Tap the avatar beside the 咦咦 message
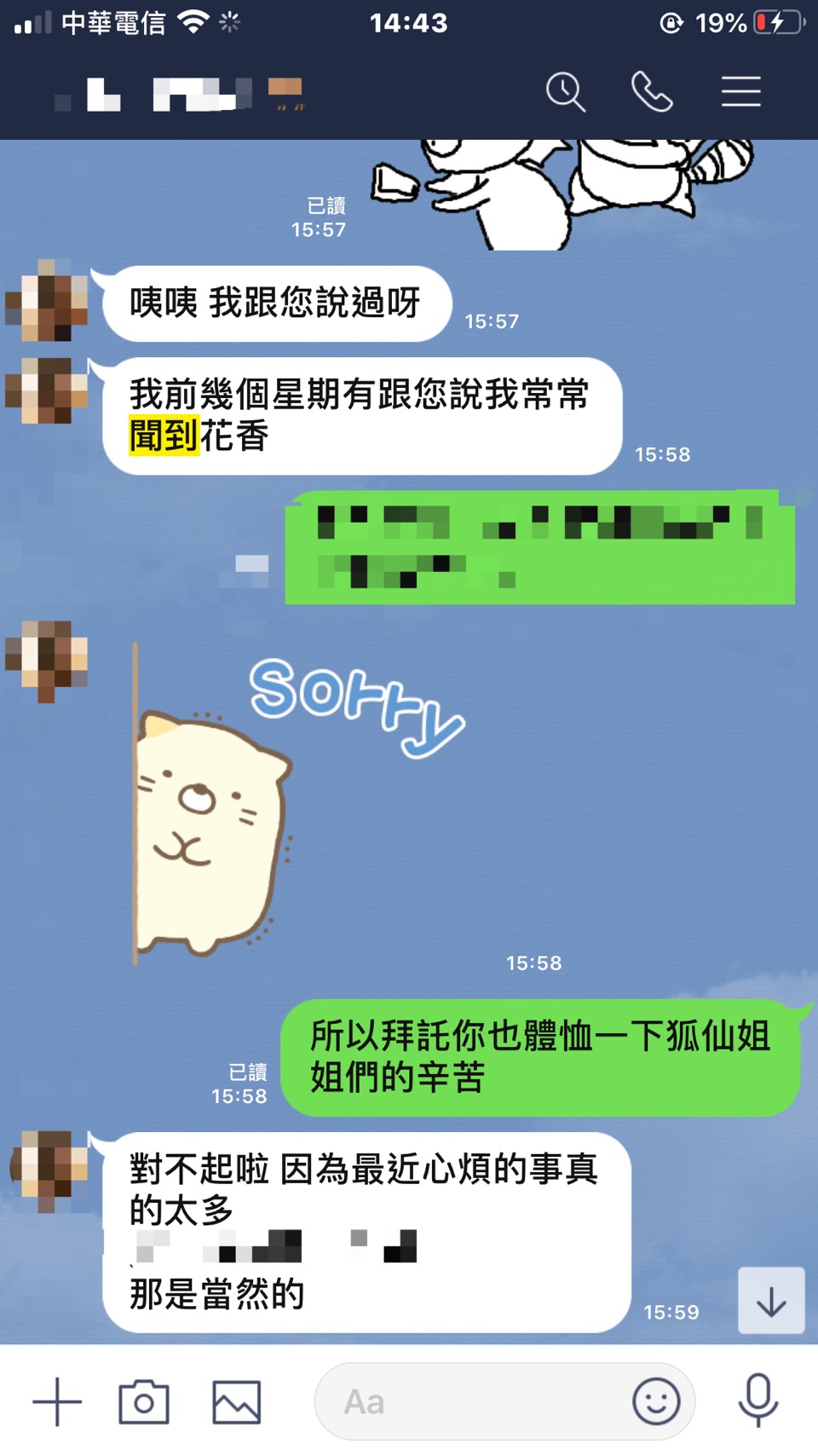This screenshot has height=1456, width=818. [x=47, y=300]
